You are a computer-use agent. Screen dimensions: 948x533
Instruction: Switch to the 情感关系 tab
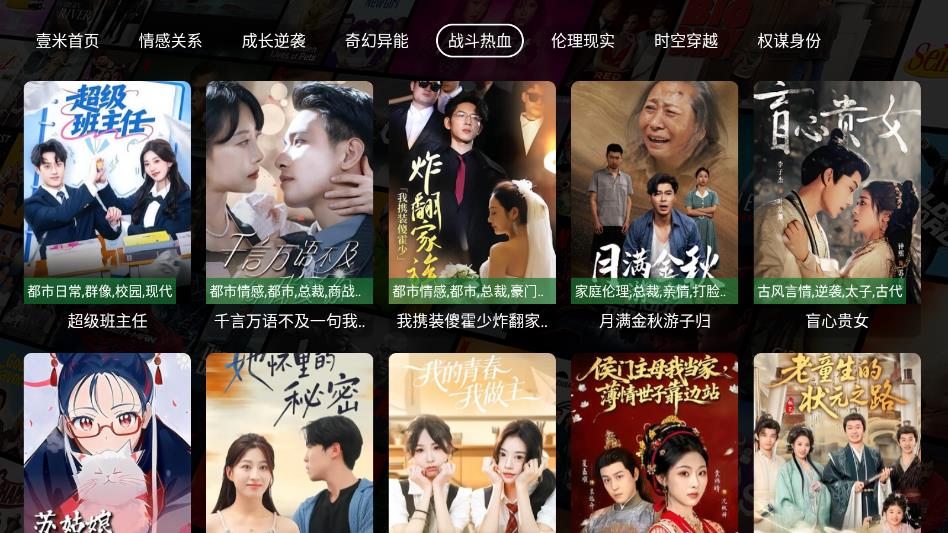(x=170, y=41)
